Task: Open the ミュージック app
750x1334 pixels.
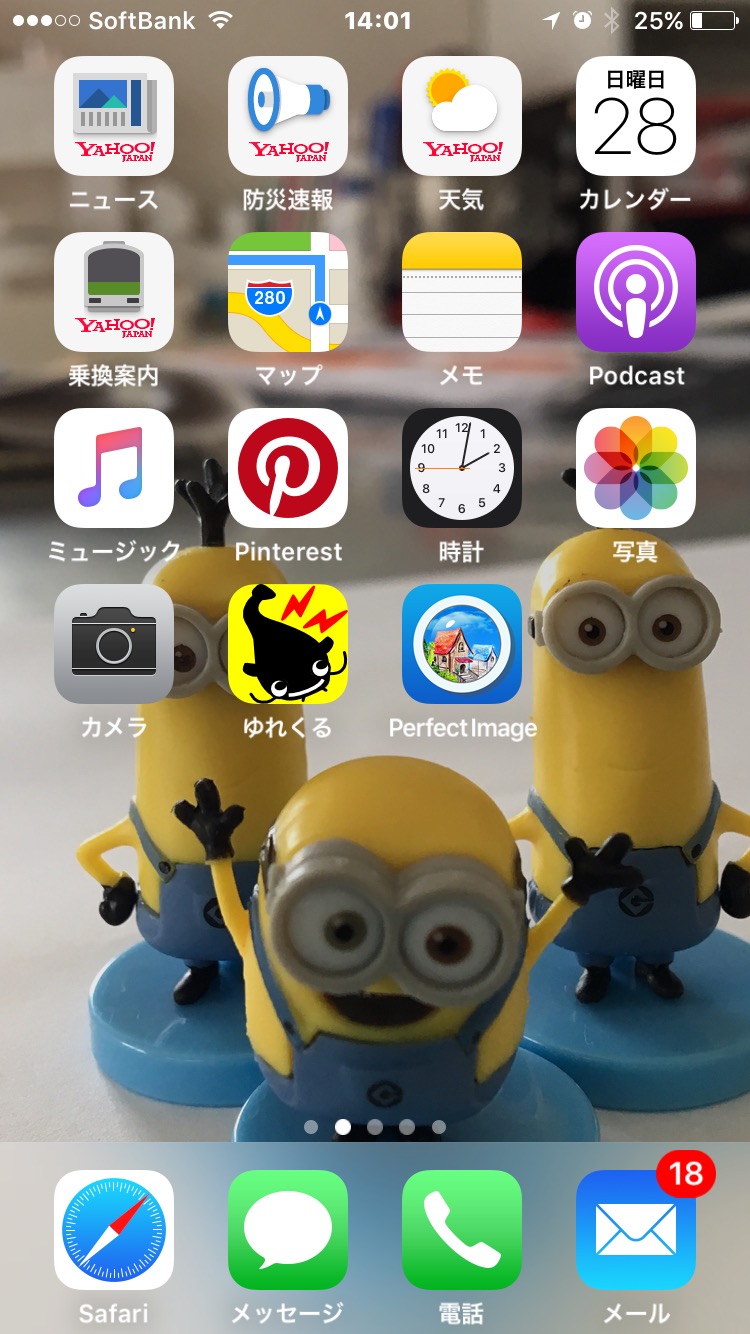Action: coord(114,468)
